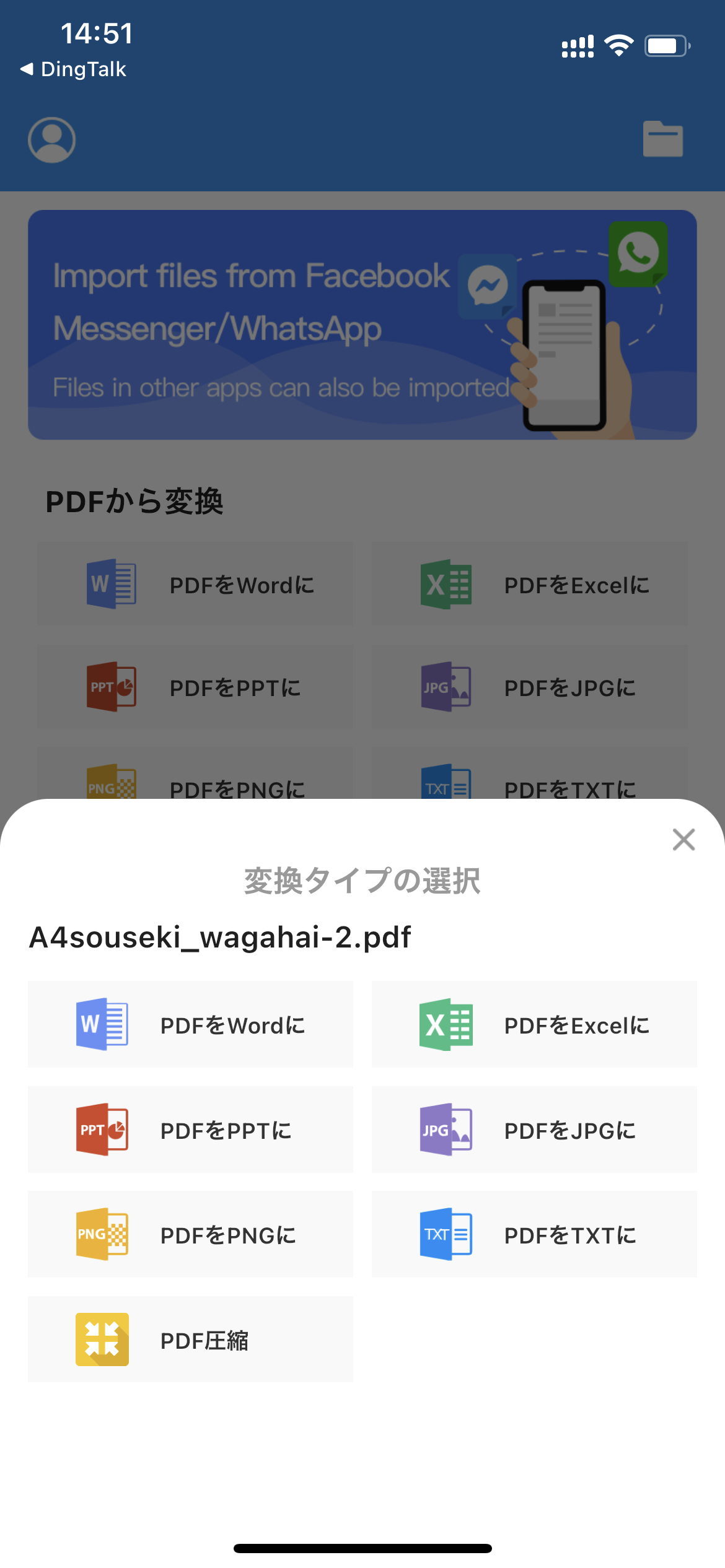Return to DingTalk via the status bar link
The height and width of the screenshot is (1568, 725).
73,69
